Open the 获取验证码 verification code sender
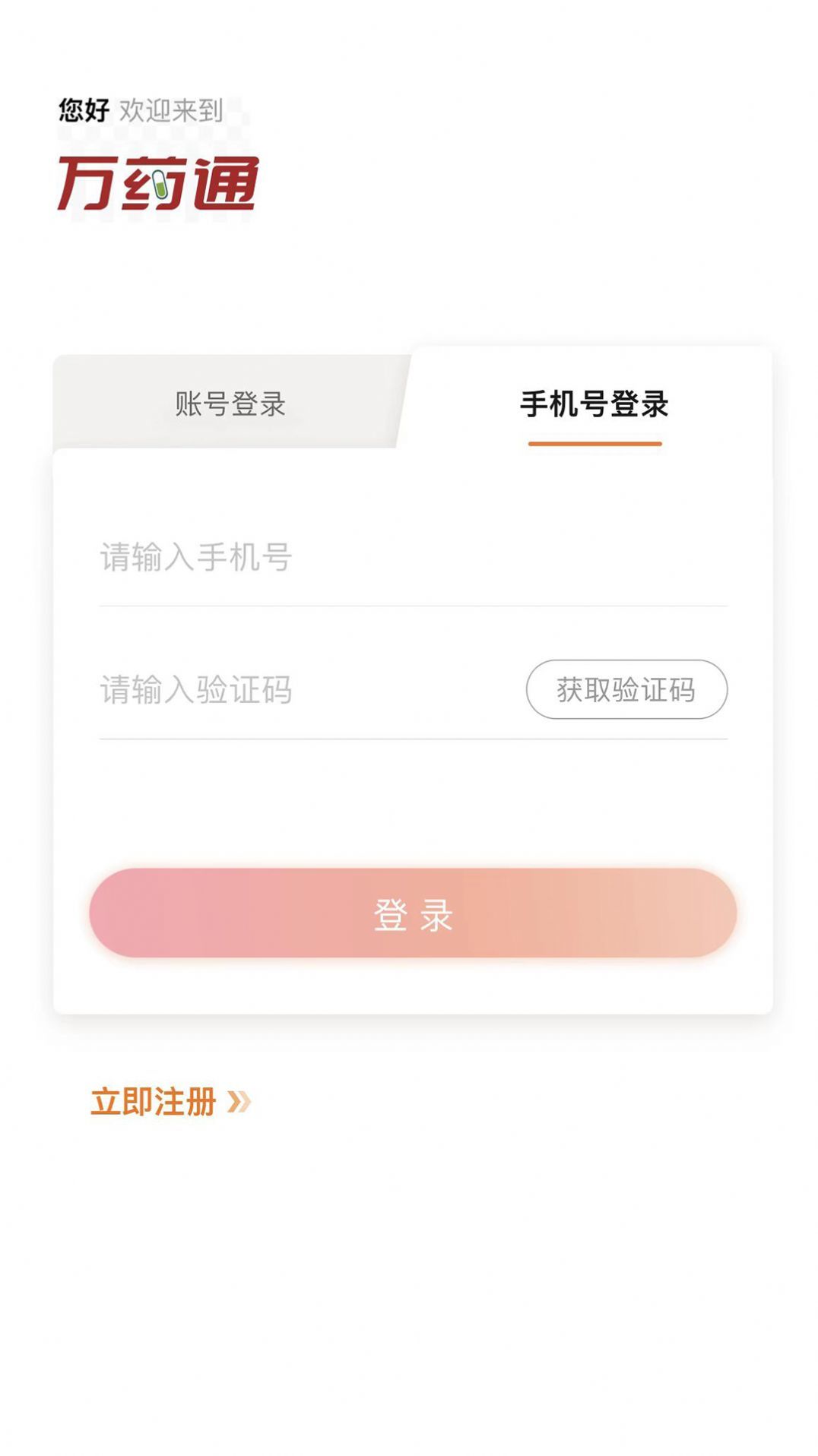 [626, 689]
